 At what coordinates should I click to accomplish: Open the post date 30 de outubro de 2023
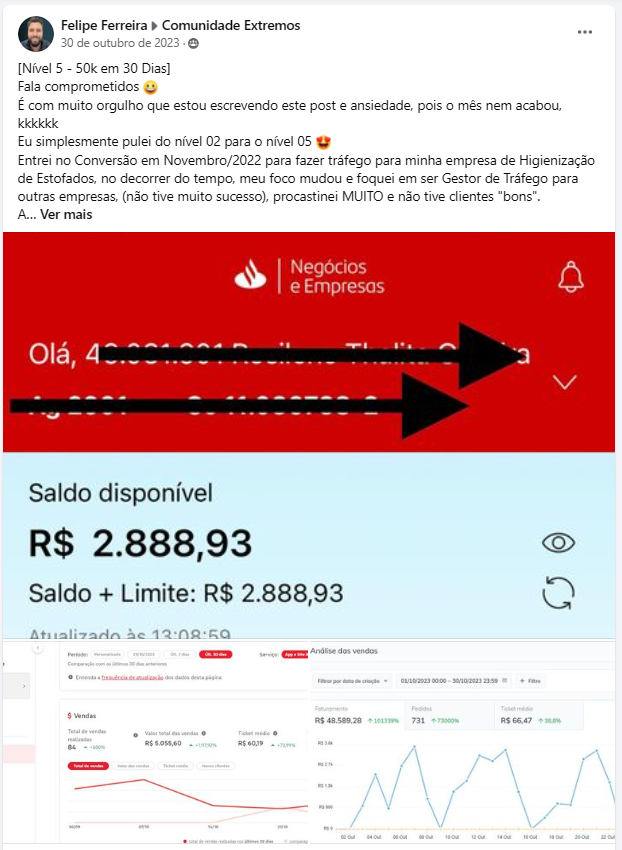(120, 43)
